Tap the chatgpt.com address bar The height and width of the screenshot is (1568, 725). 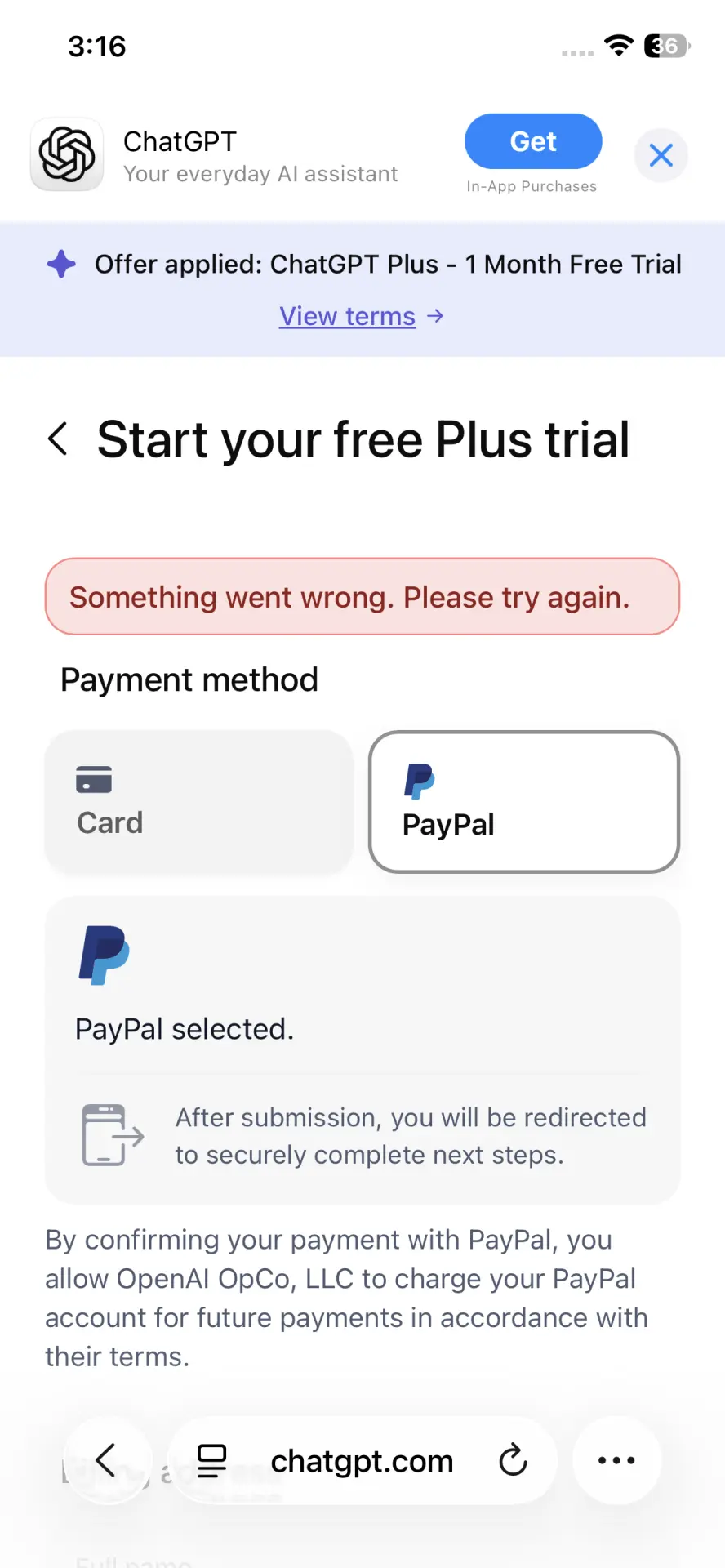[362, 1461]
